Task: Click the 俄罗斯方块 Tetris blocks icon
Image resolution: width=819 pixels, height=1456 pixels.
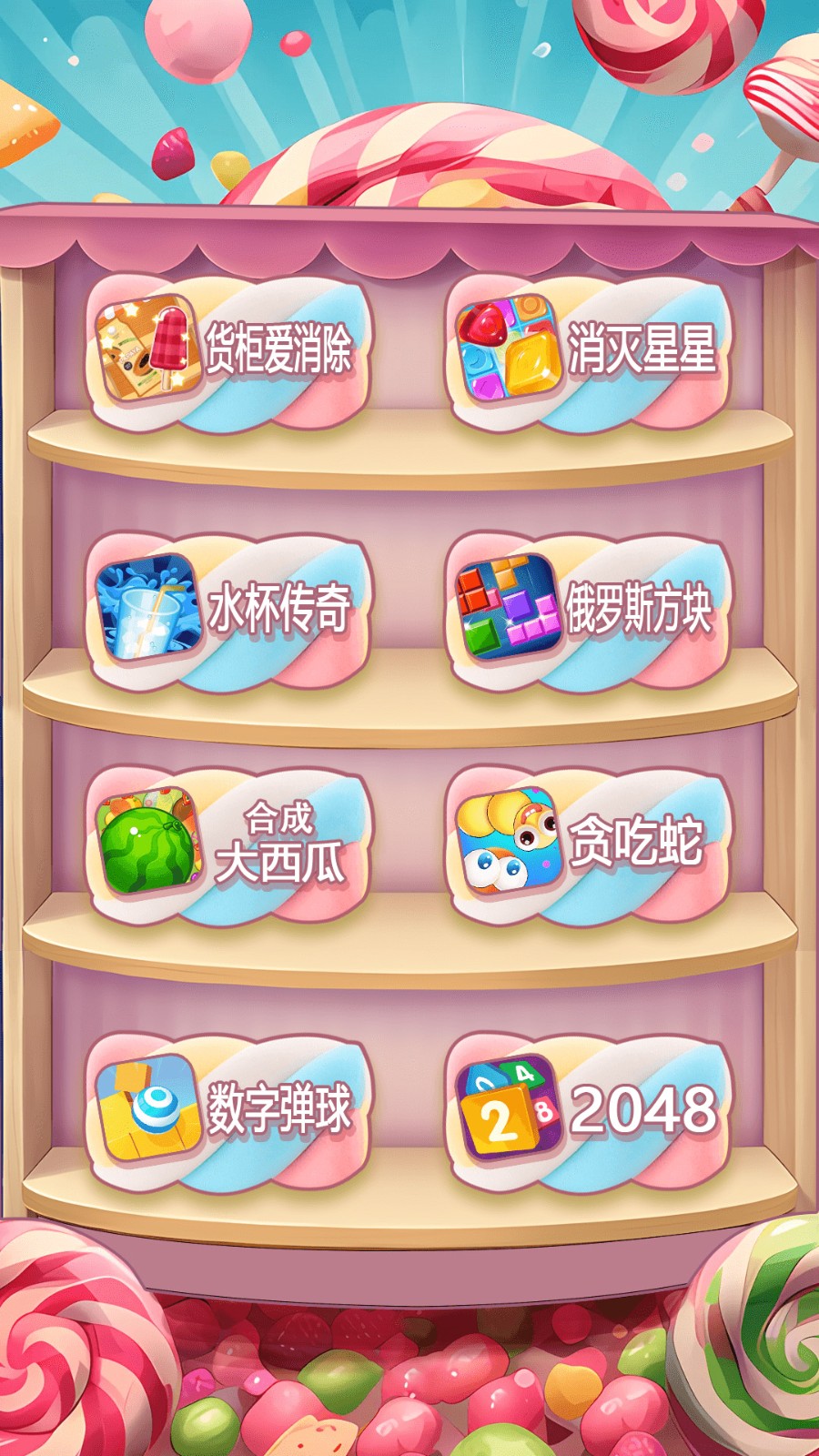Action: click(510, 605)
